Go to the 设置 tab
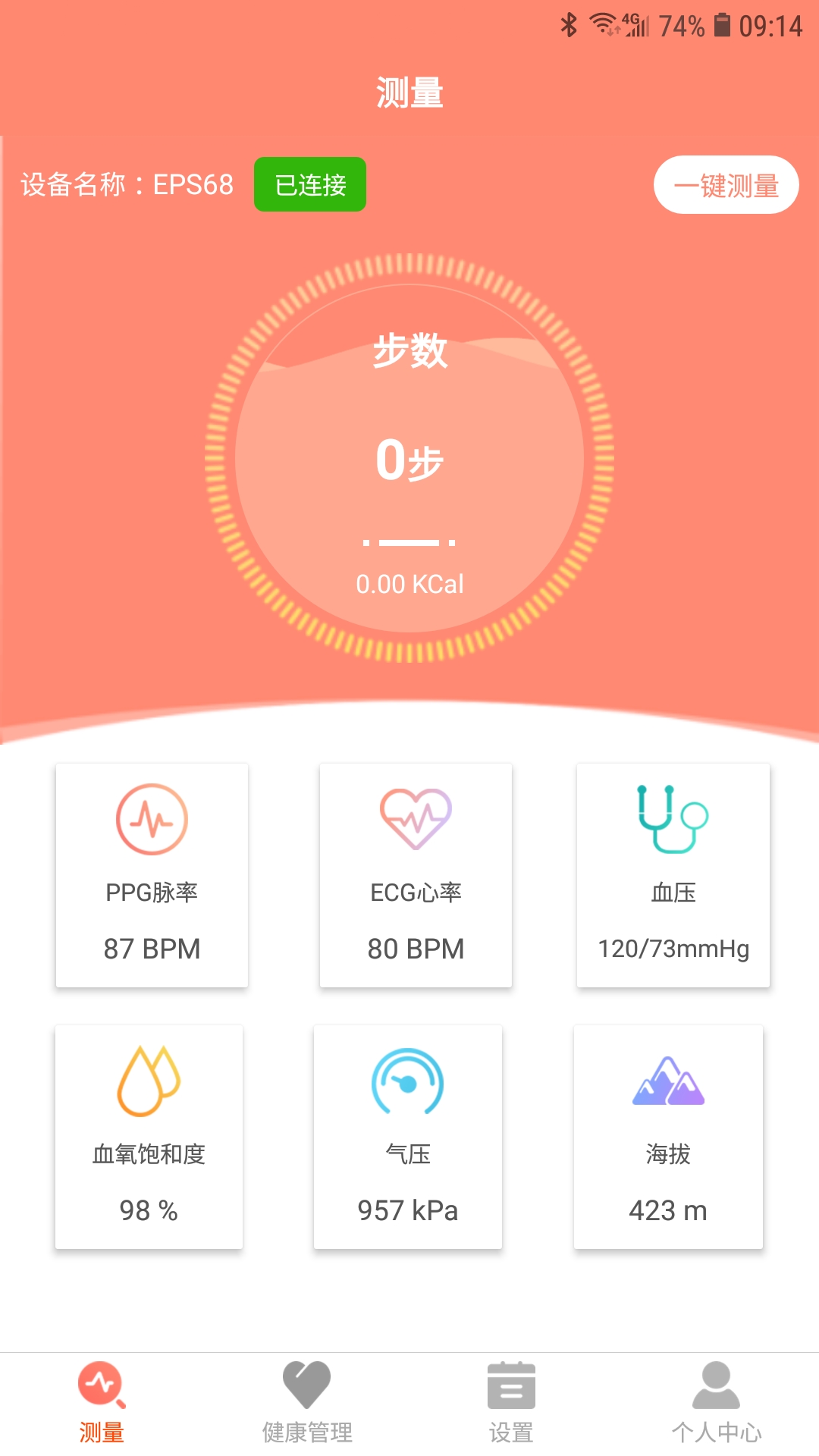This screenshot has width=819, height=1456. (511, 1403)
